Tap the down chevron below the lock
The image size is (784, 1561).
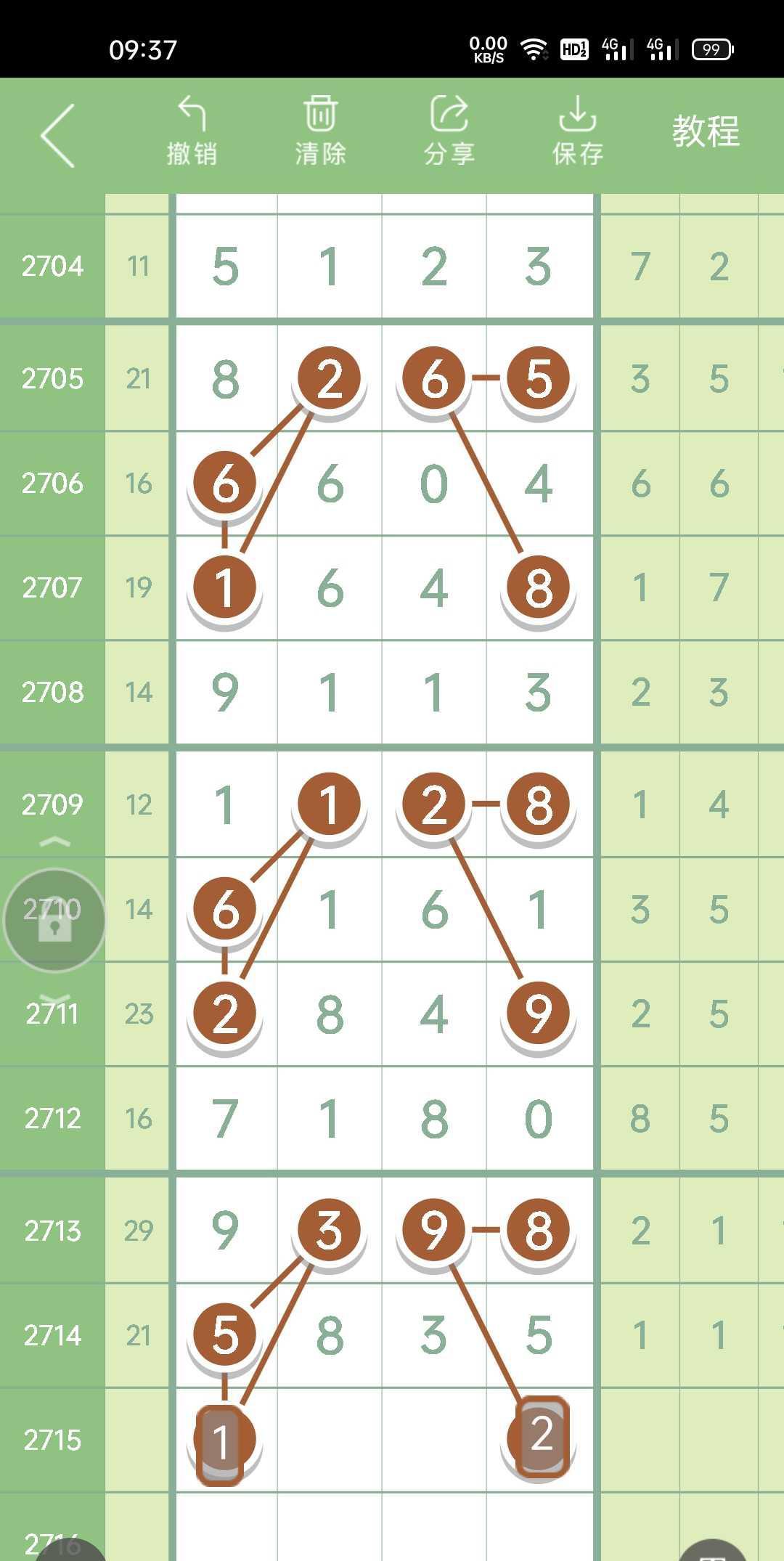point(54,998)
